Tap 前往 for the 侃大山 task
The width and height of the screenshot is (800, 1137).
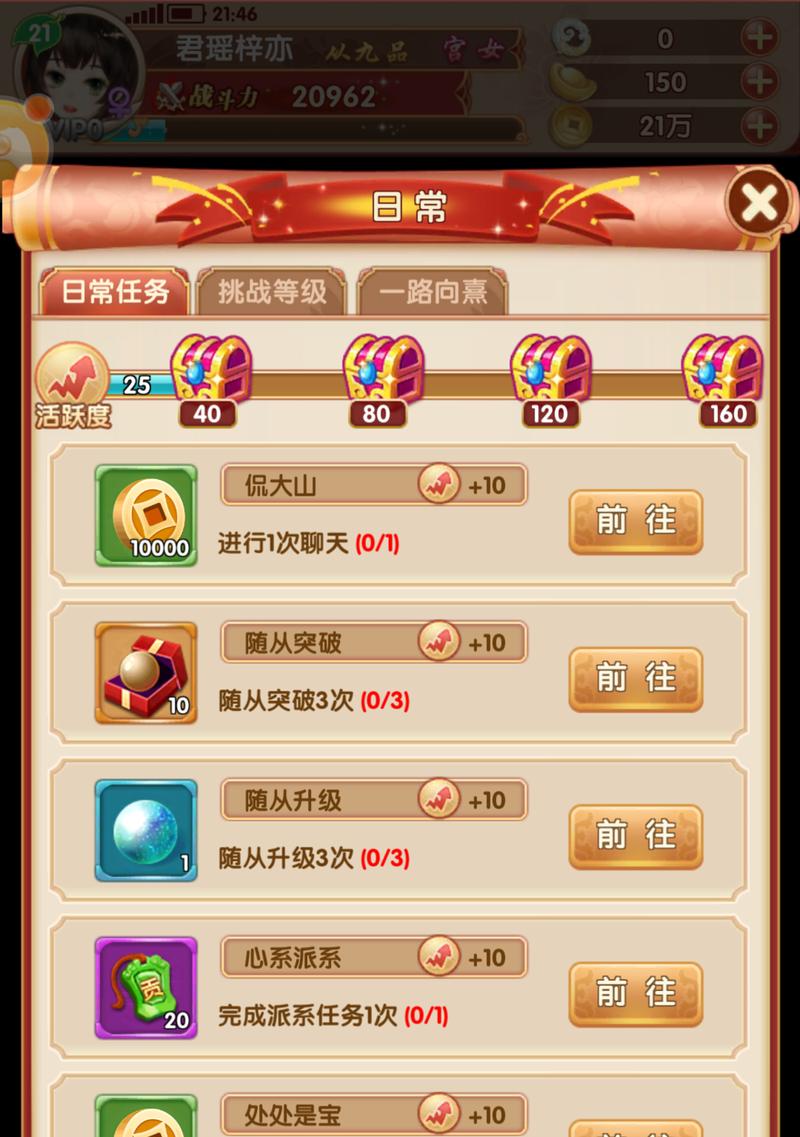click(635, 521)
